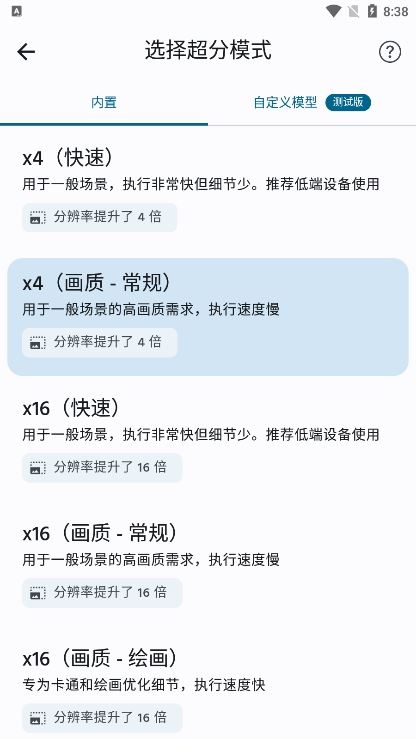Choose the x16（快速）mode
This screenshot has height=739, width=416.
pos(208,442)
